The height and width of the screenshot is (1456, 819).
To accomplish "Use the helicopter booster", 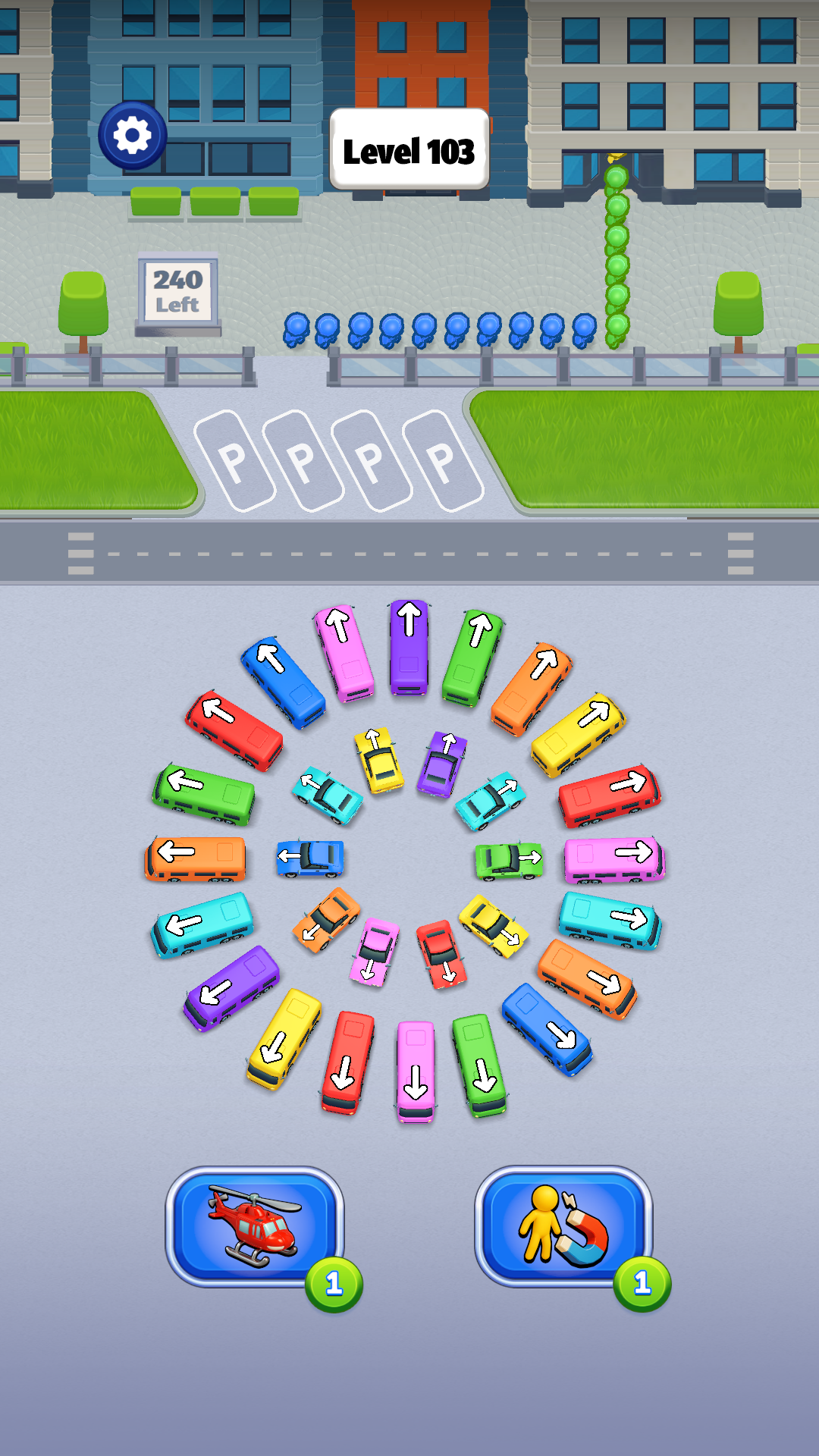I will (x=255, y=1226).
